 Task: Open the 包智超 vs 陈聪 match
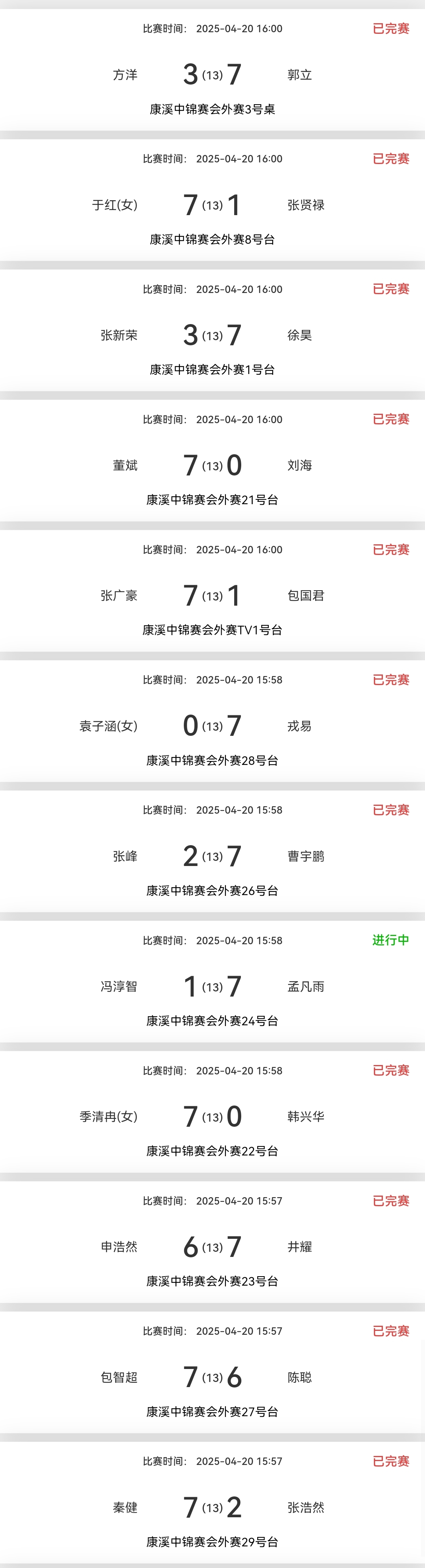(212, 1378)
